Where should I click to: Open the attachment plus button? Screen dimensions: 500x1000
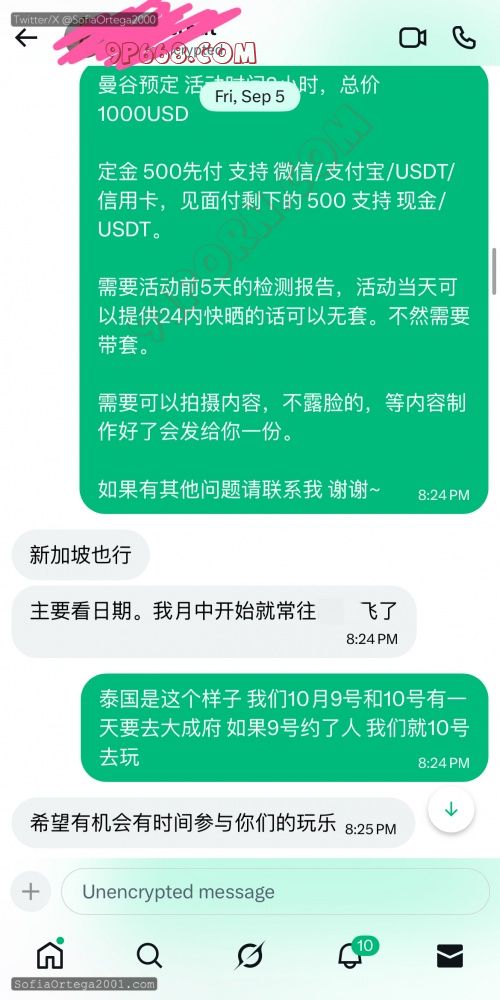pos(31,891)
